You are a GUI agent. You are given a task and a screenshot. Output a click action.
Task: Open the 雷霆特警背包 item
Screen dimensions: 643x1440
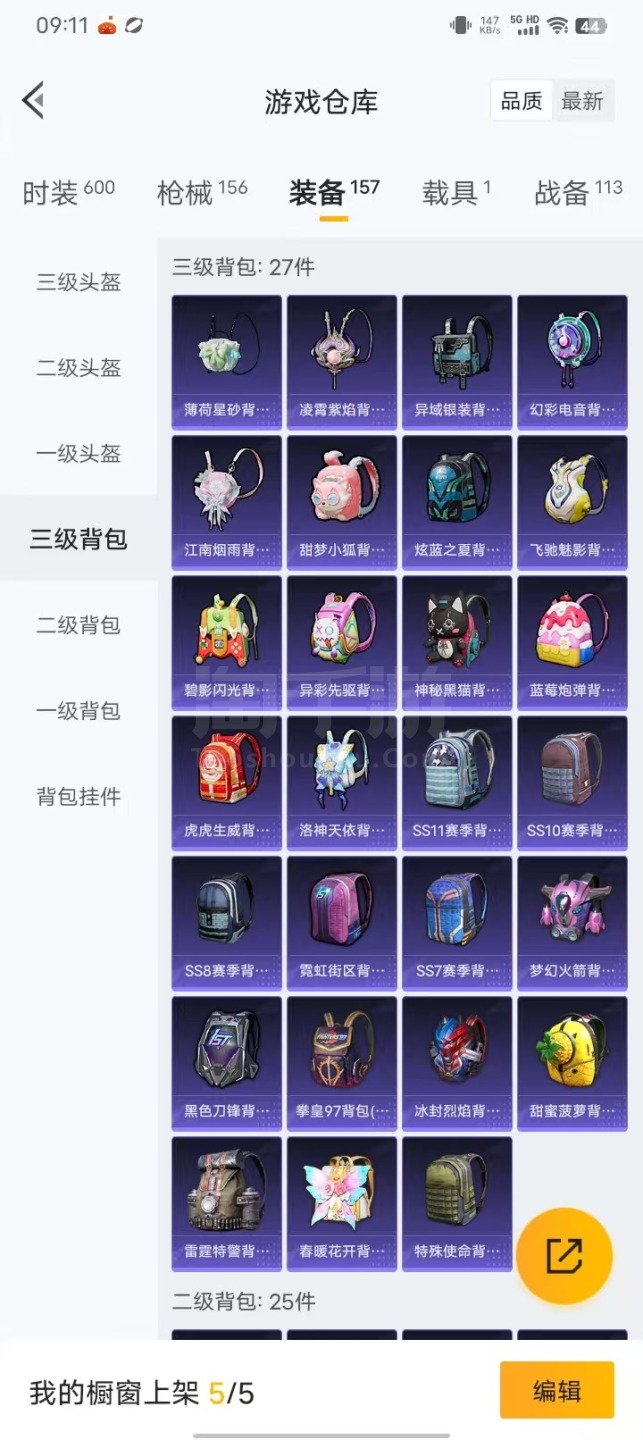[x=227, y=1203]
